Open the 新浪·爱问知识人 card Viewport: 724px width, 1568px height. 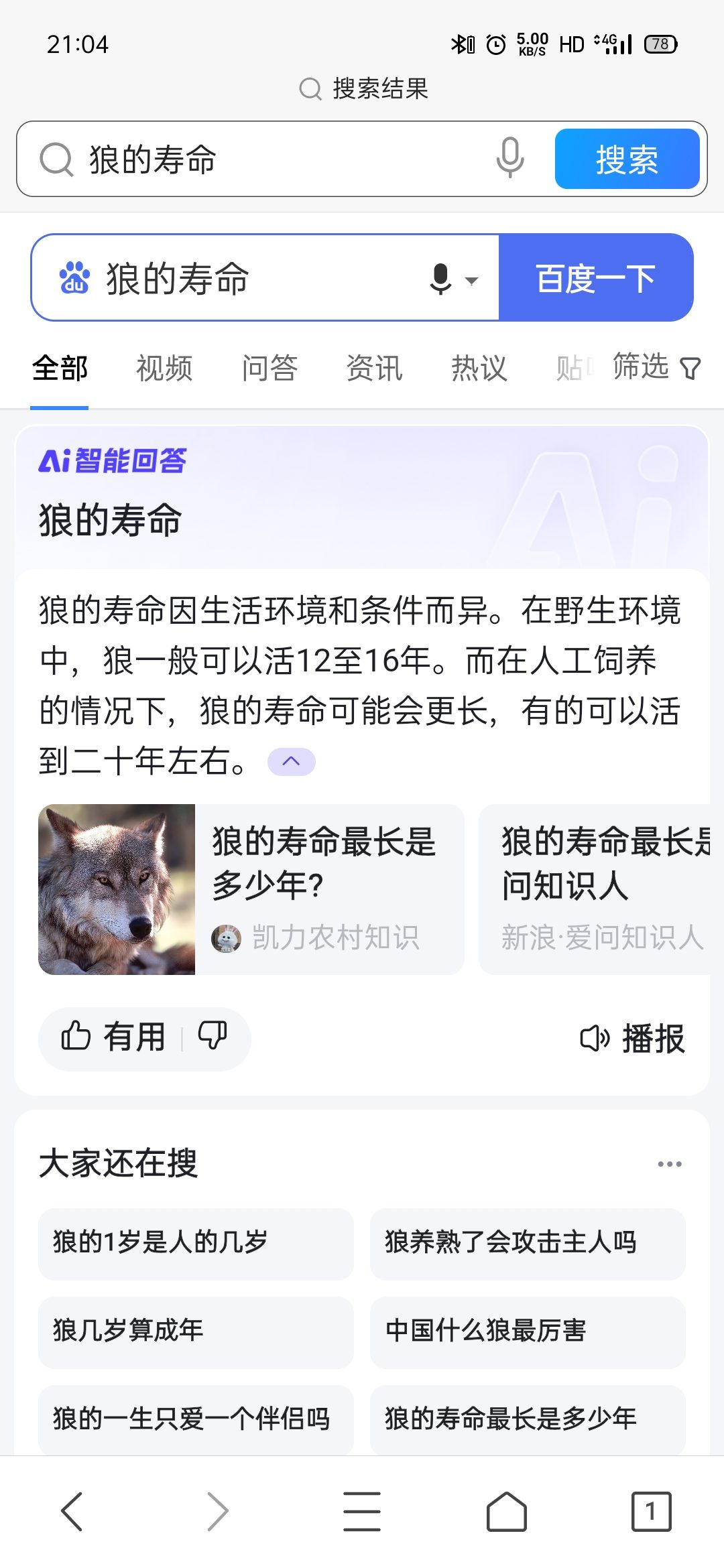coord(595,889)
